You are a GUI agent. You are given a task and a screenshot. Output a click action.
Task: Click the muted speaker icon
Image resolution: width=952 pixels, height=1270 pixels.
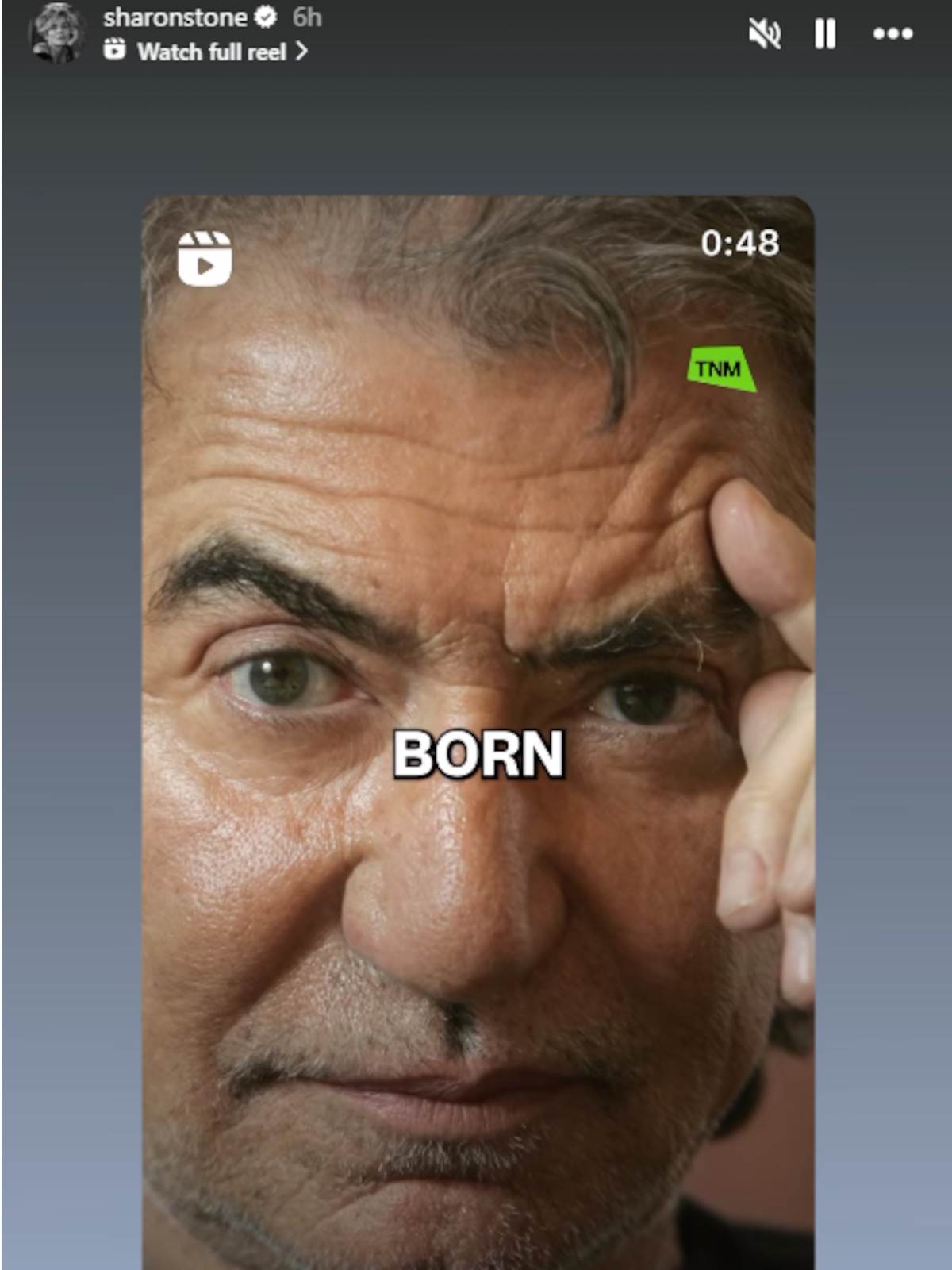pyautogui.click(x=766, y=33)
